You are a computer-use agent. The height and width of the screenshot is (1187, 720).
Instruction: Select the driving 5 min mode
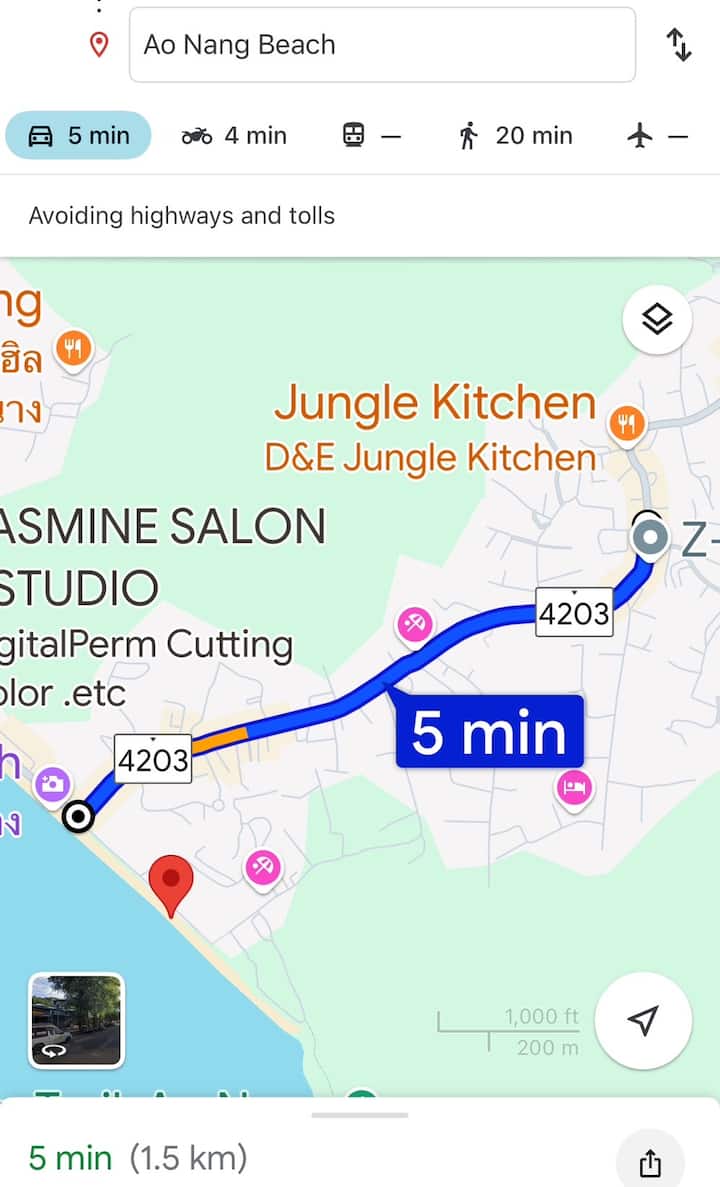coord(79,136)
